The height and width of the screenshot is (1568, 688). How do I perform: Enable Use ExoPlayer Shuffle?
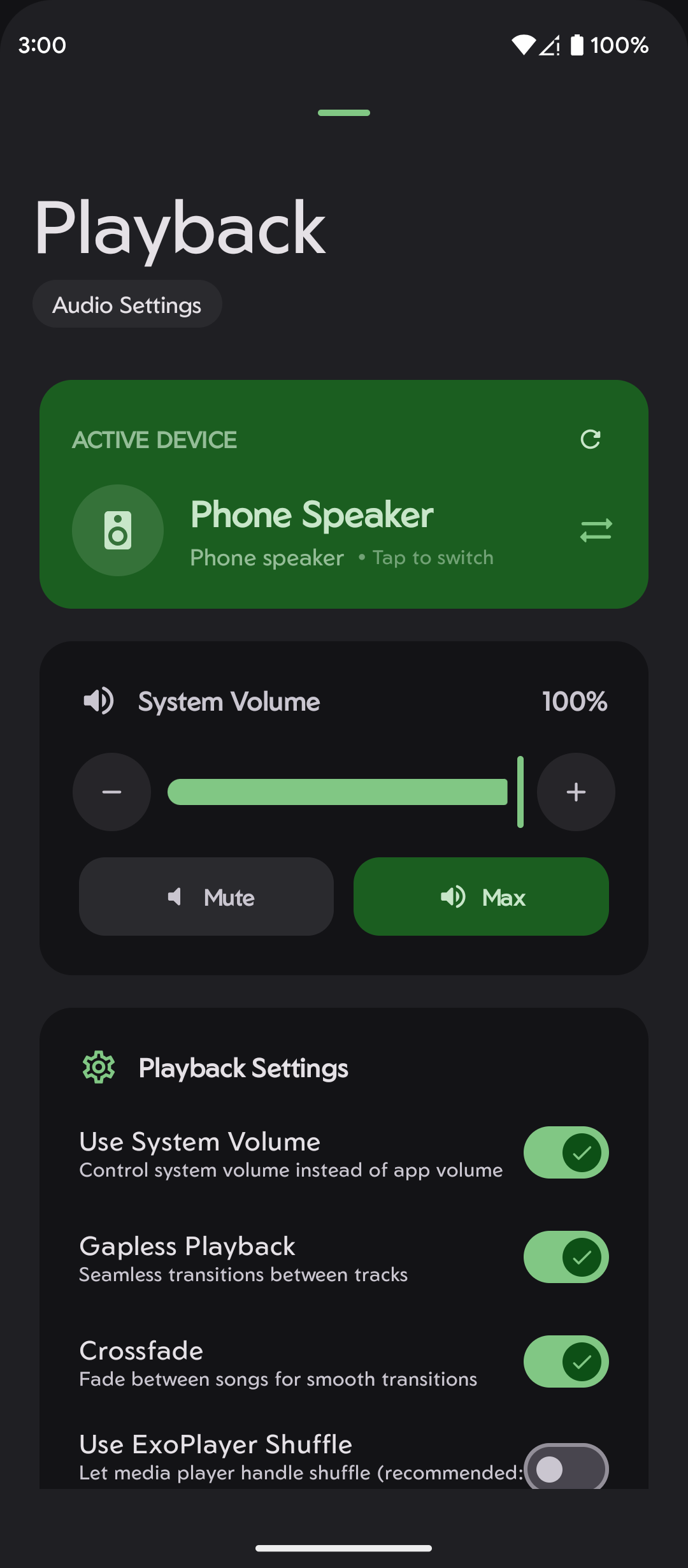[x=566, y=1466]
